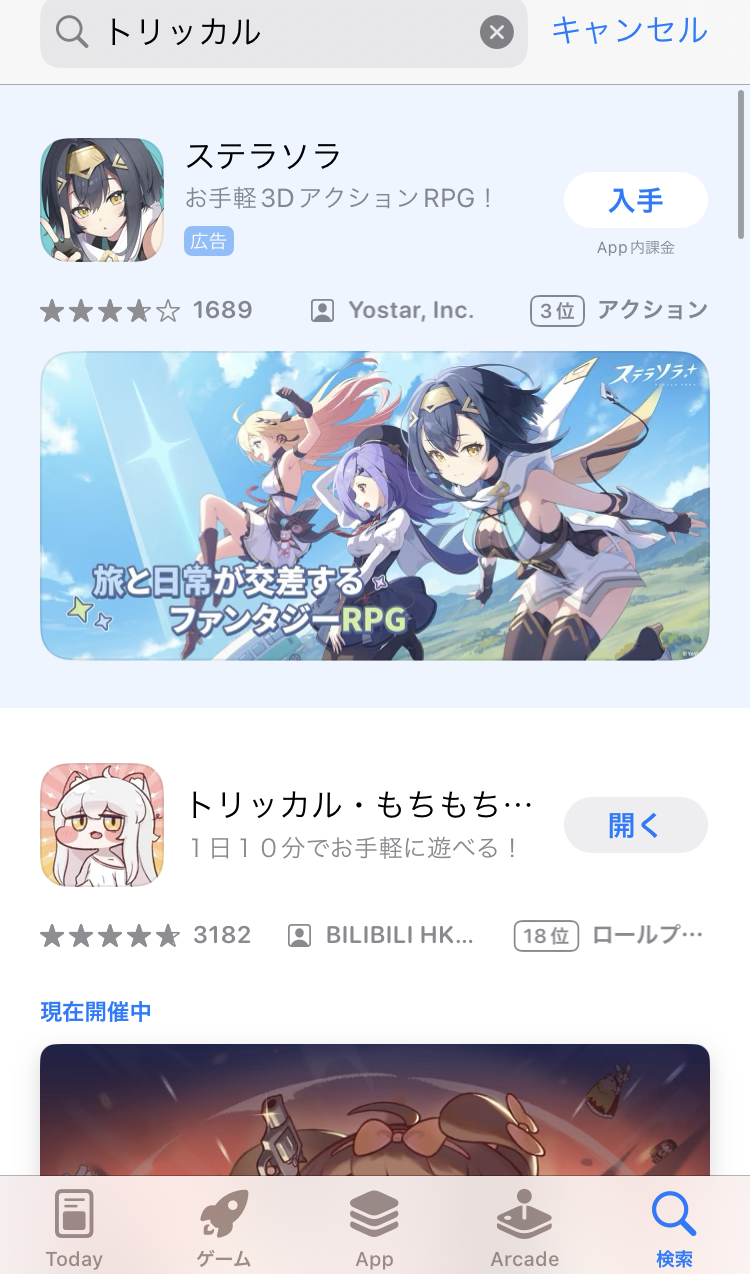The width and height of the screenshot is (750, 1274).
Task: Select the 検索 tab
Action: pyautogui.click(x=674, y=1227)
